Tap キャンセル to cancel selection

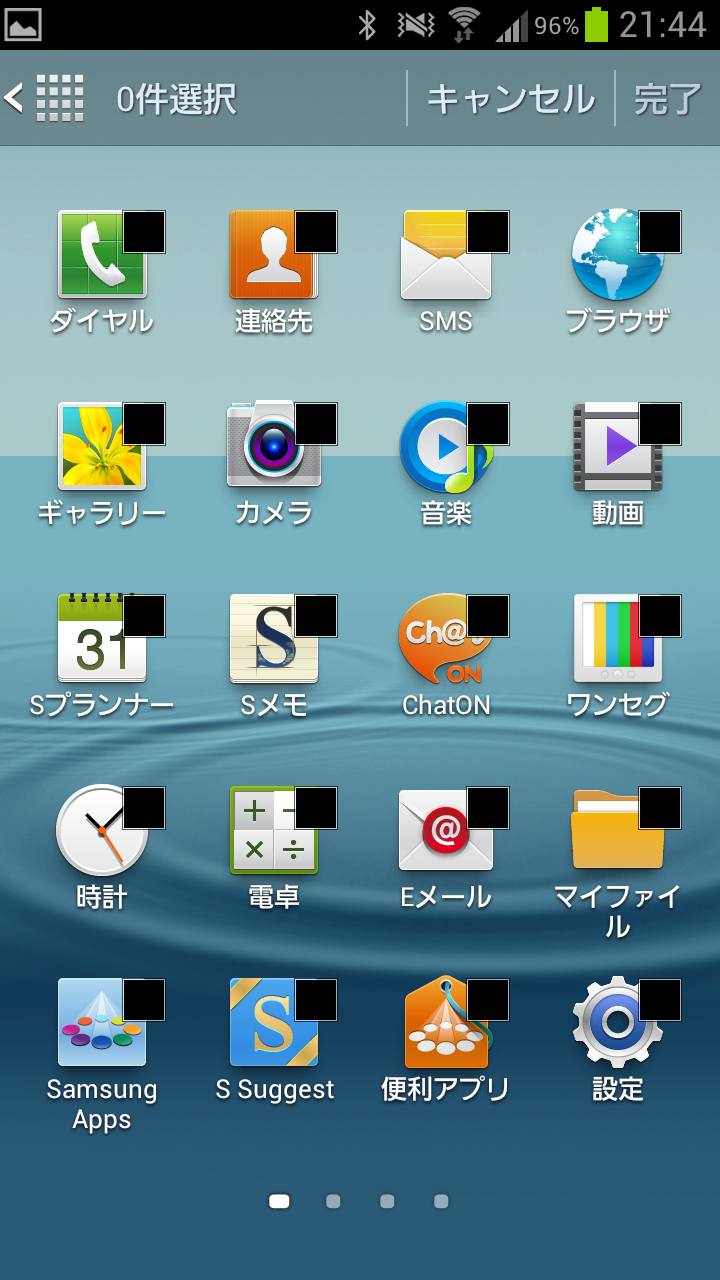(x=511, y=99)
